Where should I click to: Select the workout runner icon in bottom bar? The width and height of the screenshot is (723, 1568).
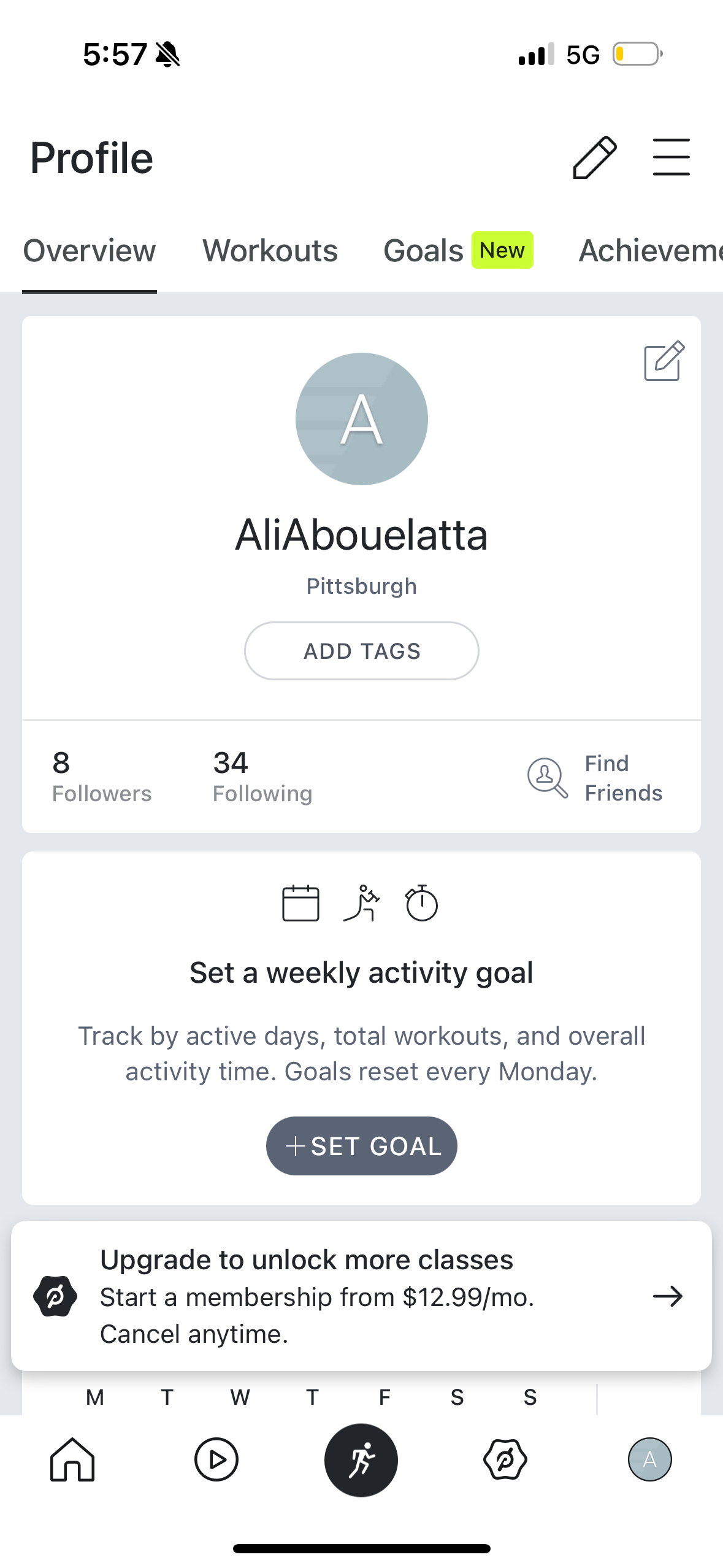pyautogui.click(x=361, y=1460)
